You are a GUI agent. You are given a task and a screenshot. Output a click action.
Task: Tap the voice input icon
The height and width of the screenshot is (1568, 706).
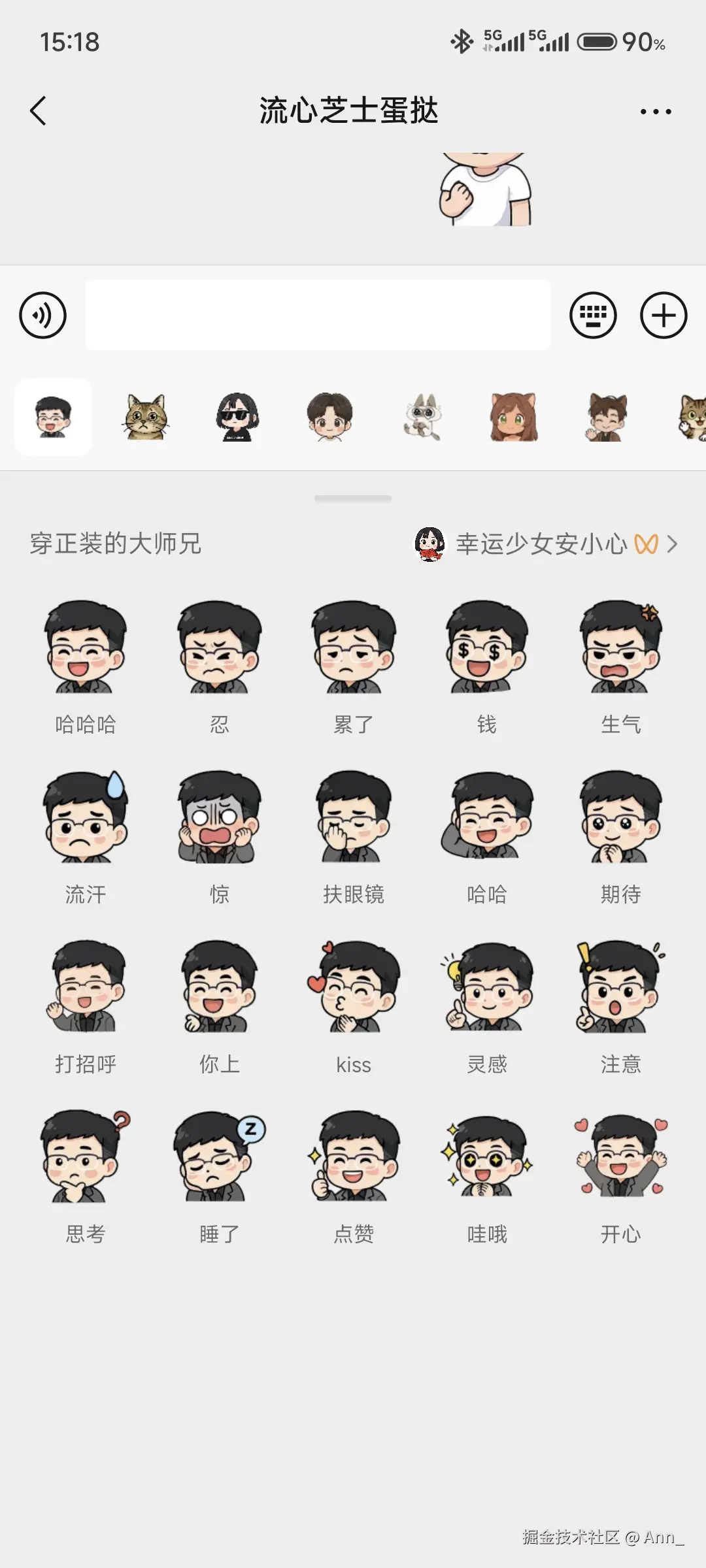pyautogui.click(x=41, y=315)
